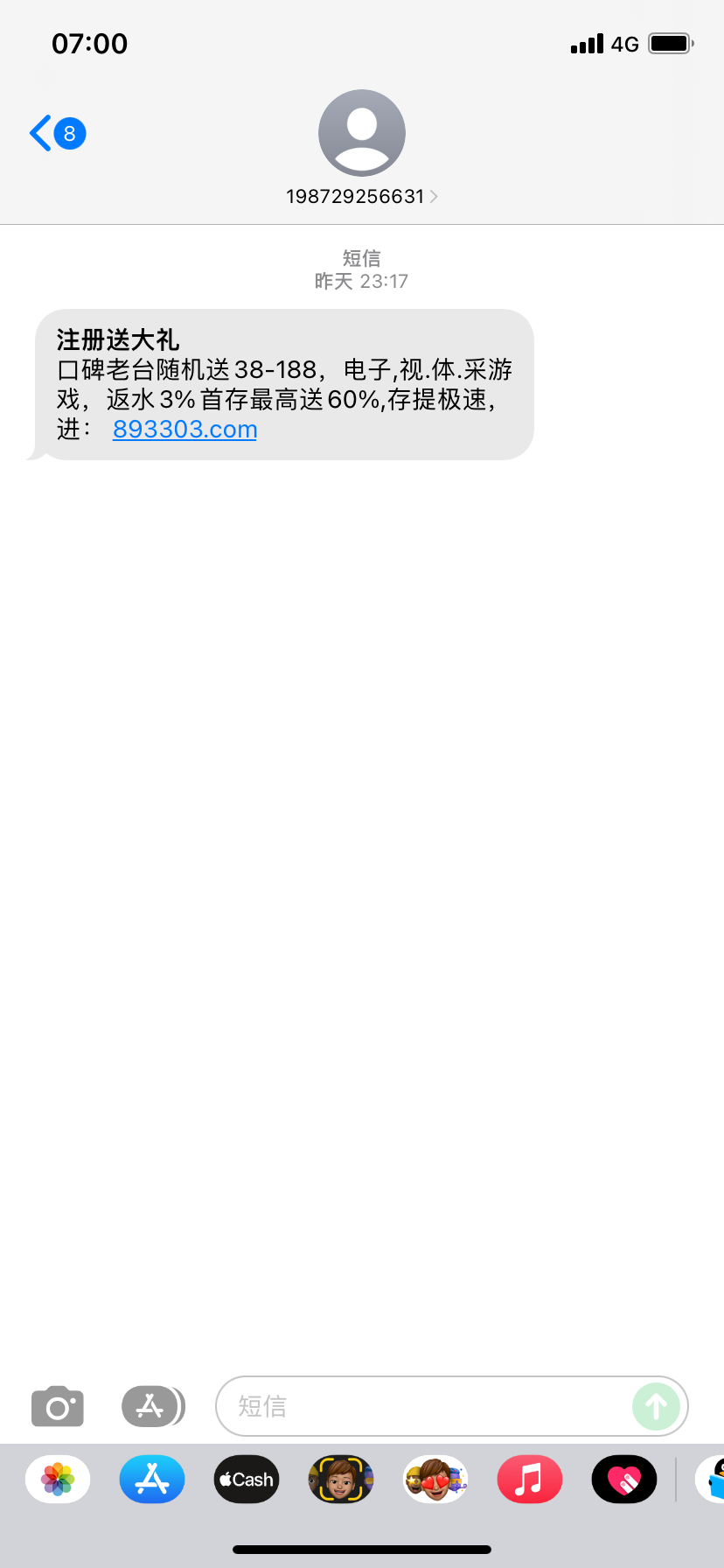Open contact details for 198729256631
The width and height of the screenshot is (724, 1568).
tap(361, 196)
